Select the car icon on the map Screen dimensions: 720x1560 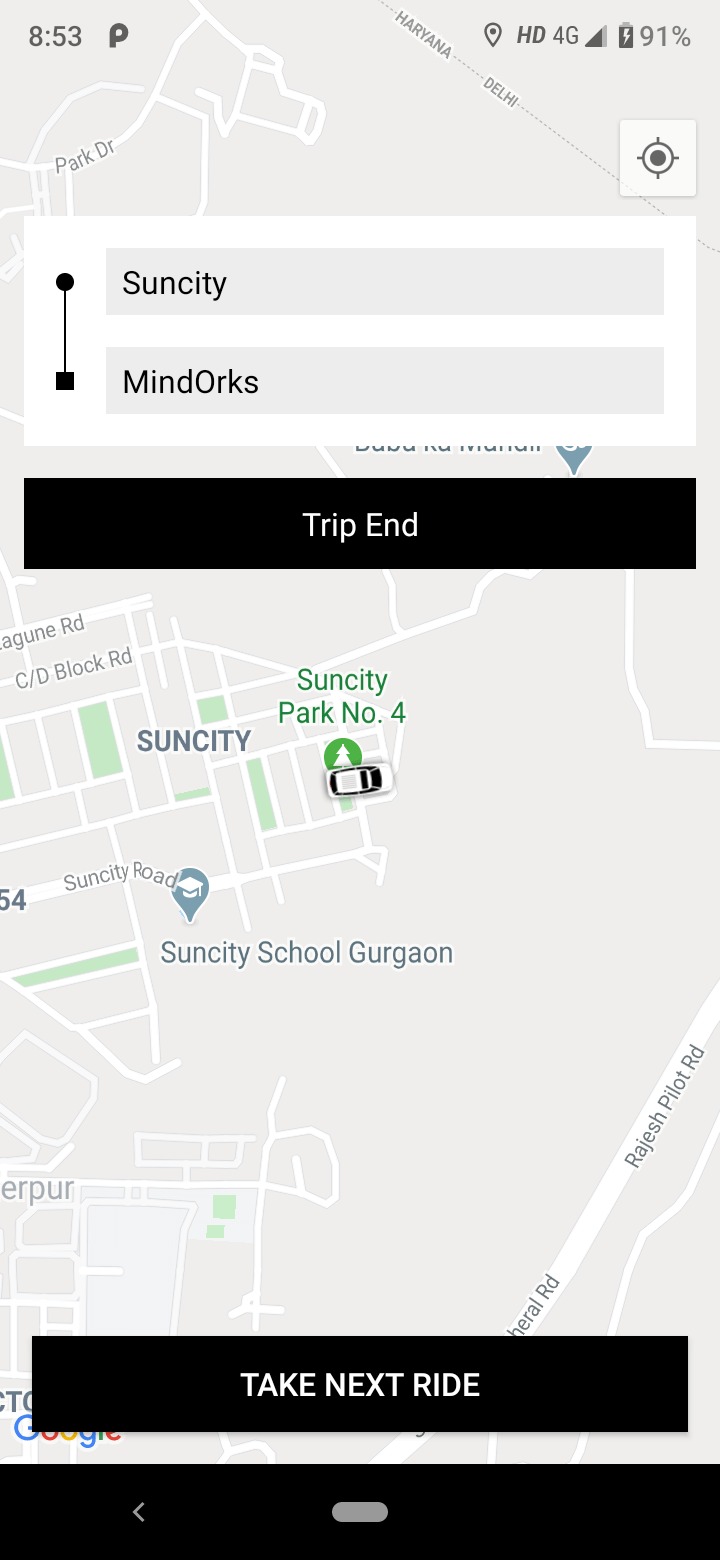(358, 781)
